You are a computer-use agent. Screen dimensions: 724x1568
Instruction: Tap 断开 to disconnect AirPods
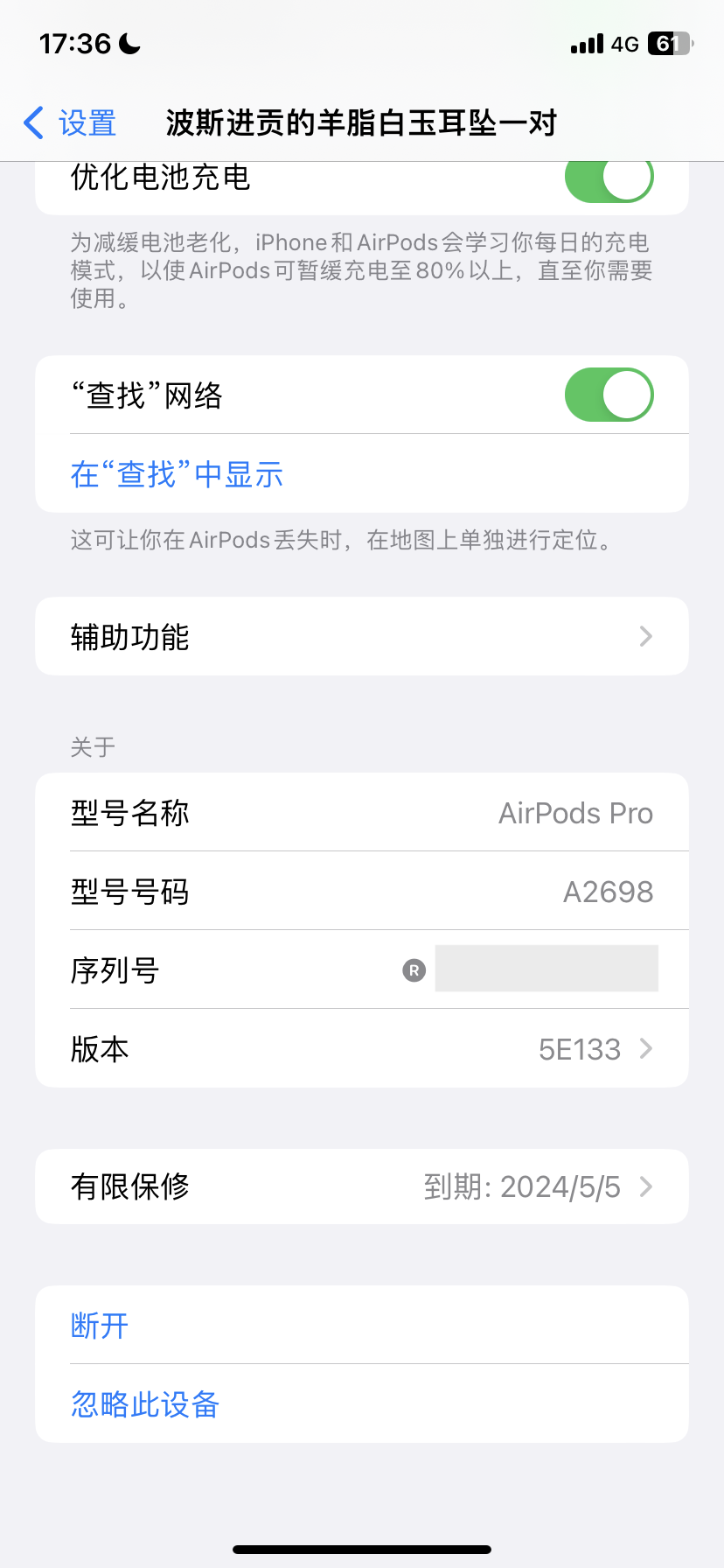click(x=100, y=1326)
